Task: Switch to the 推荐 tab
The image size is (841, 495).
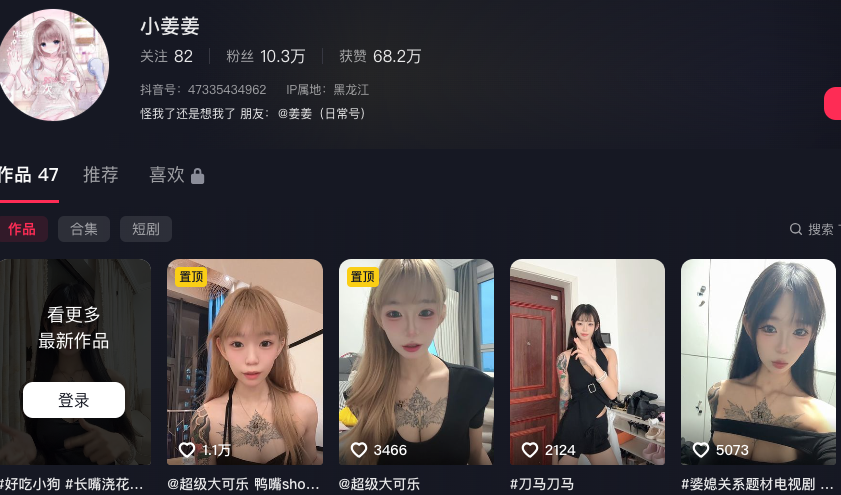Action: [x=101, y=175]
